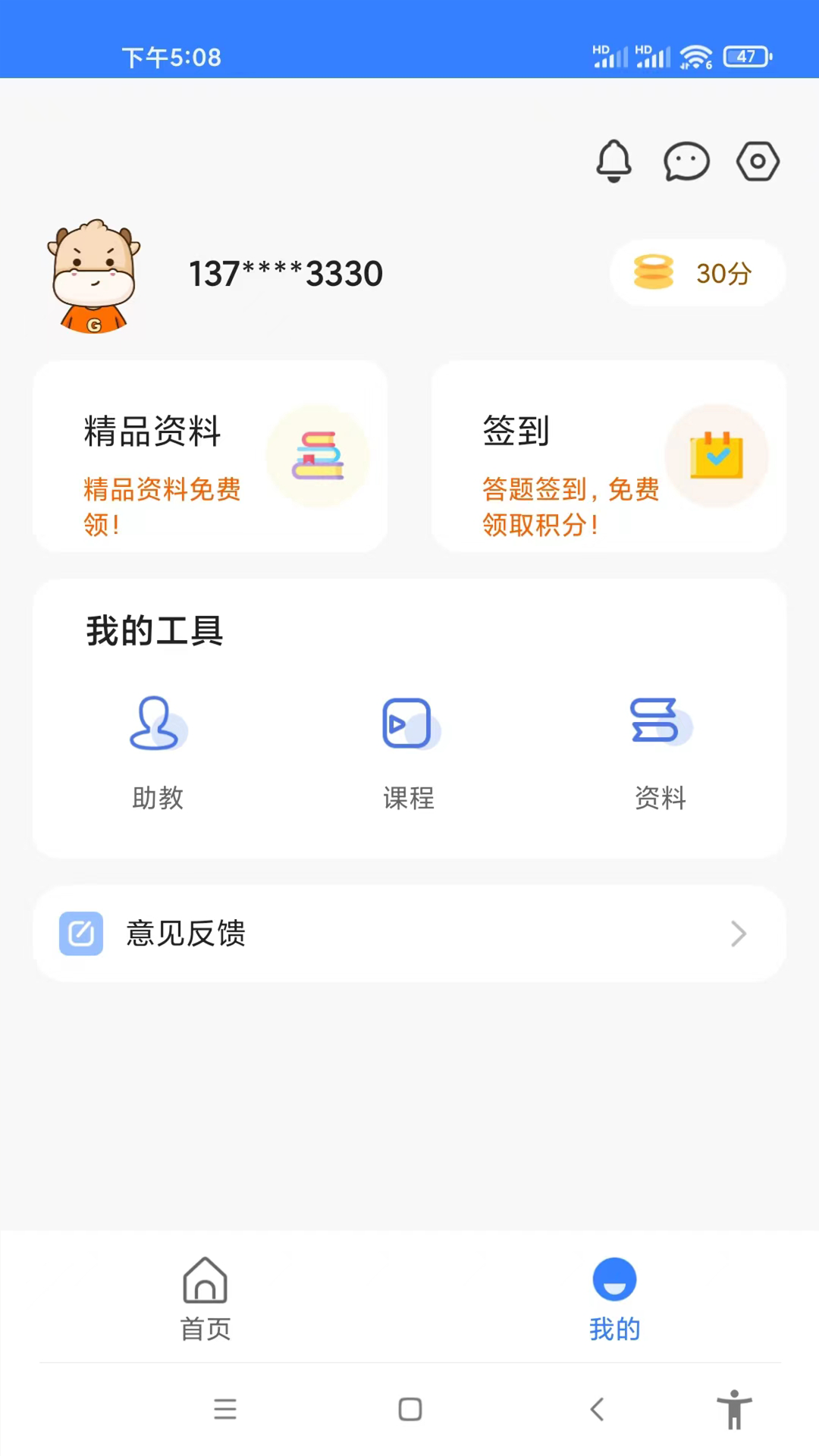Image resolution: width=819 pixels, height=1456 pixels.
Task: Open the 精品资料 free materials card
Action: pyautogui.click(x=210, y=456)
